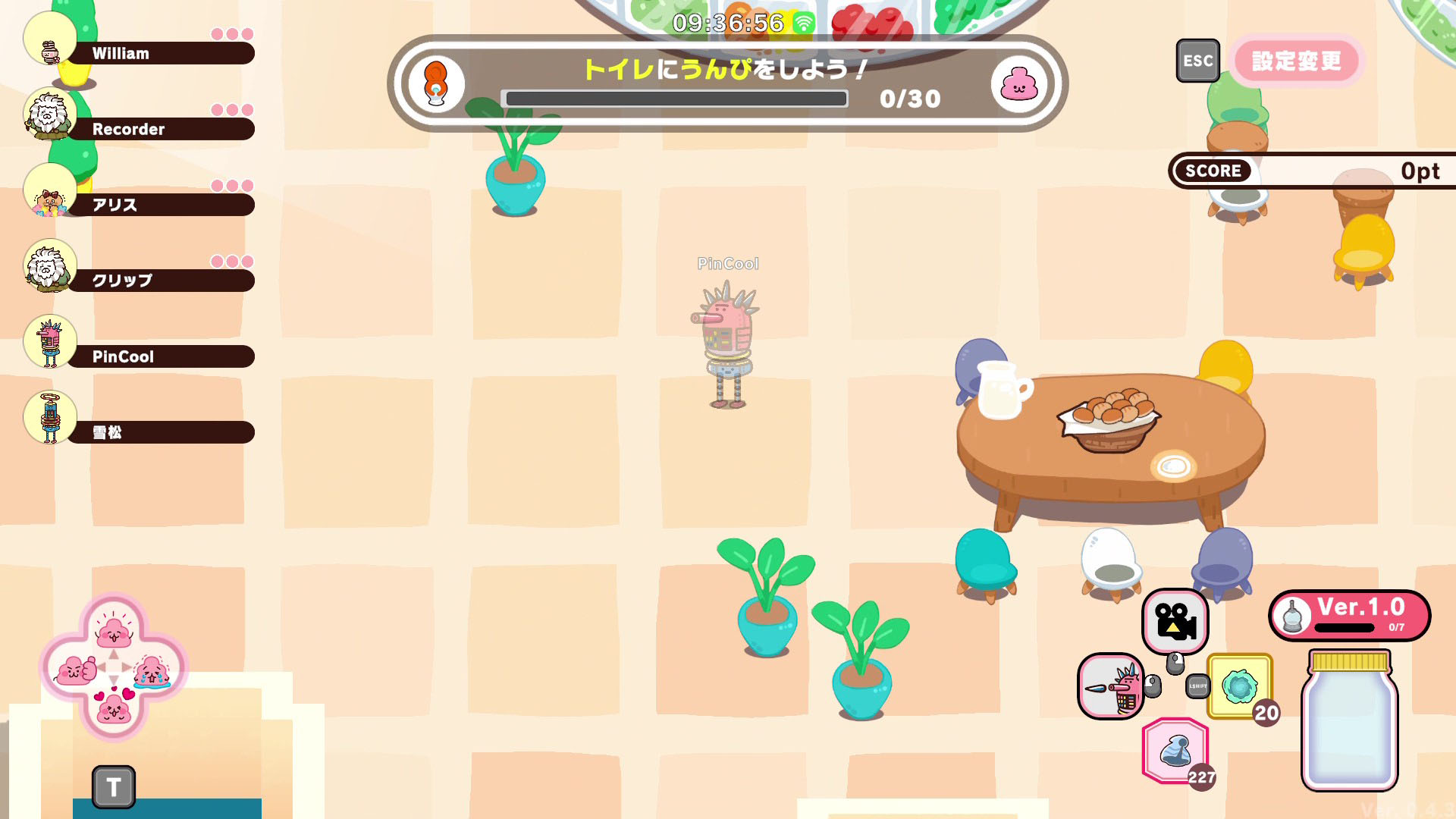Use the nose dart attack button
1456x819 pixels.
click(x=1111, y=686)
